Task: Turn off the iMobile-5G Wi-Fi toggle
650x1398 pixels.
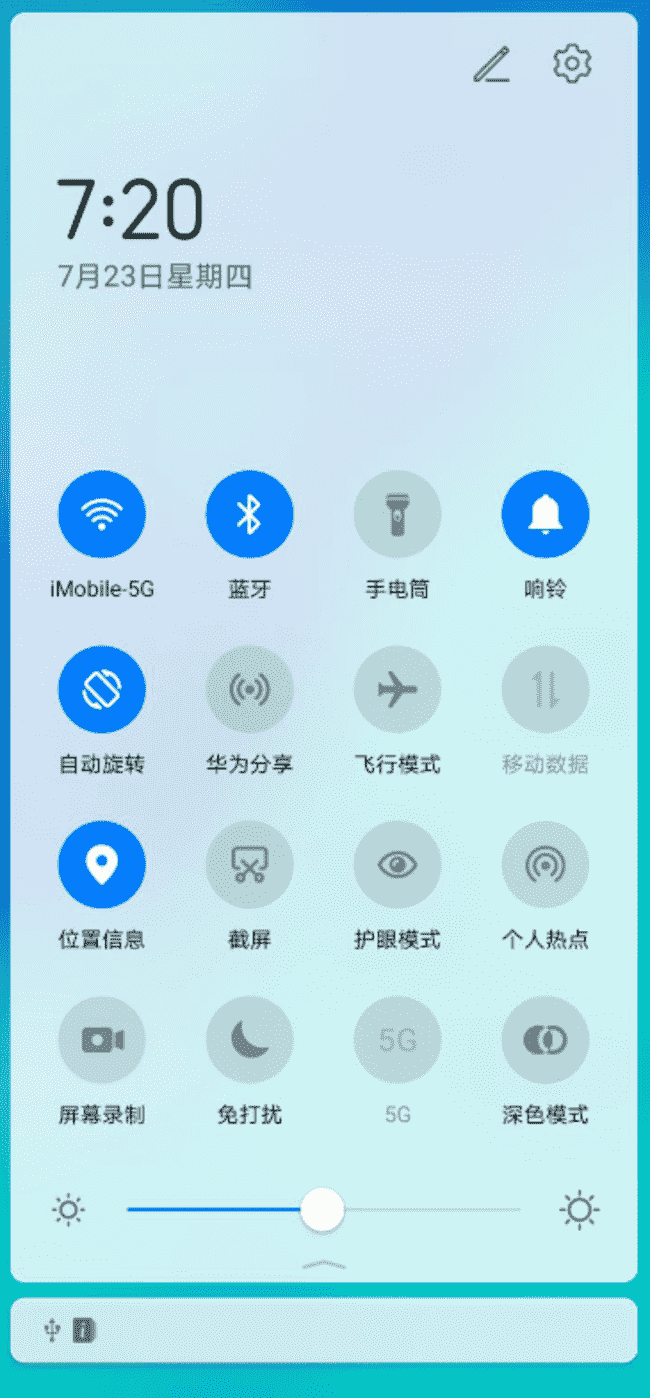Action: click(102, 514)
